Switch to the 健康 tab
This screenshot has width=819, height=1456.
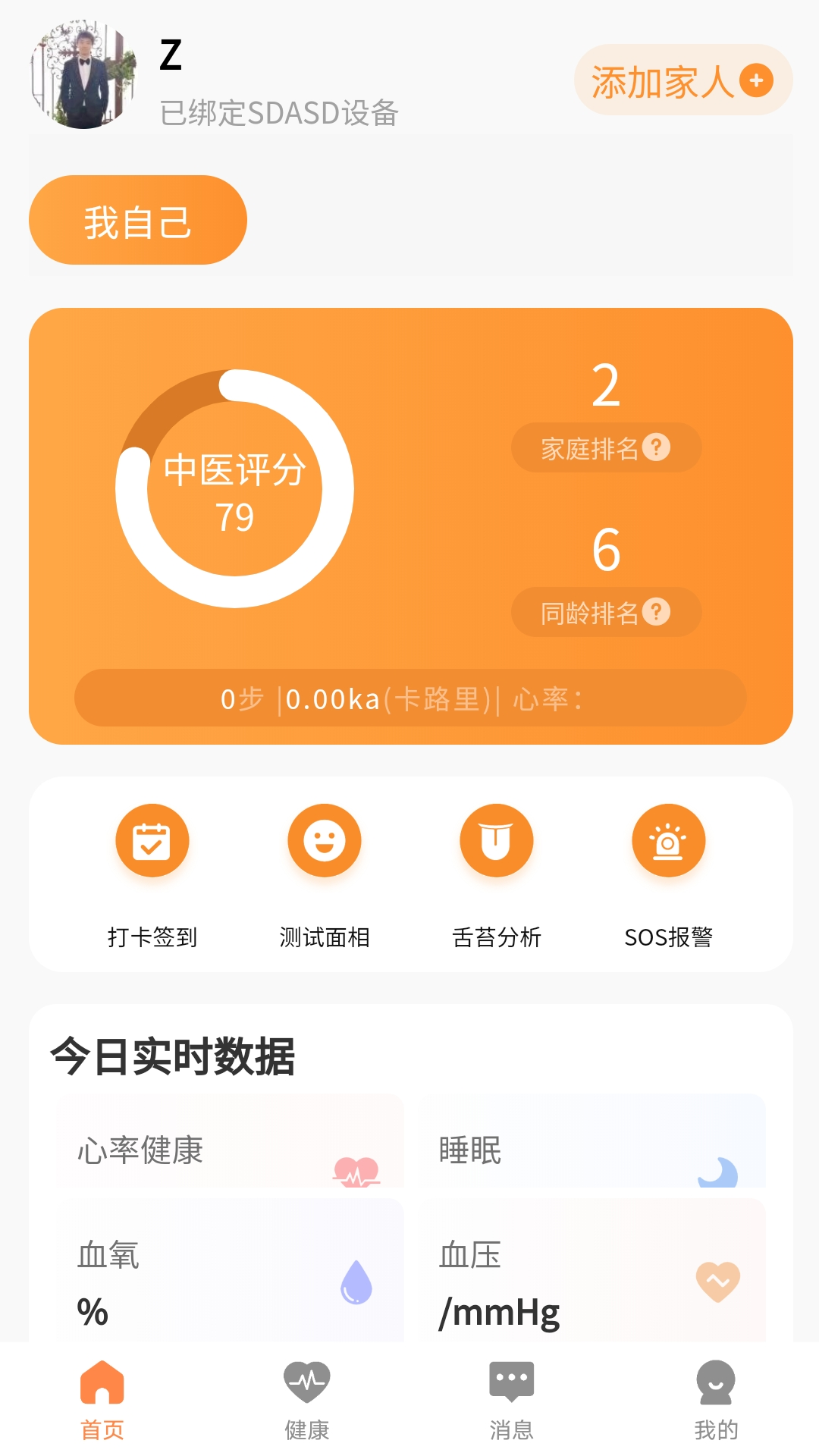(x=307, y=1400)
